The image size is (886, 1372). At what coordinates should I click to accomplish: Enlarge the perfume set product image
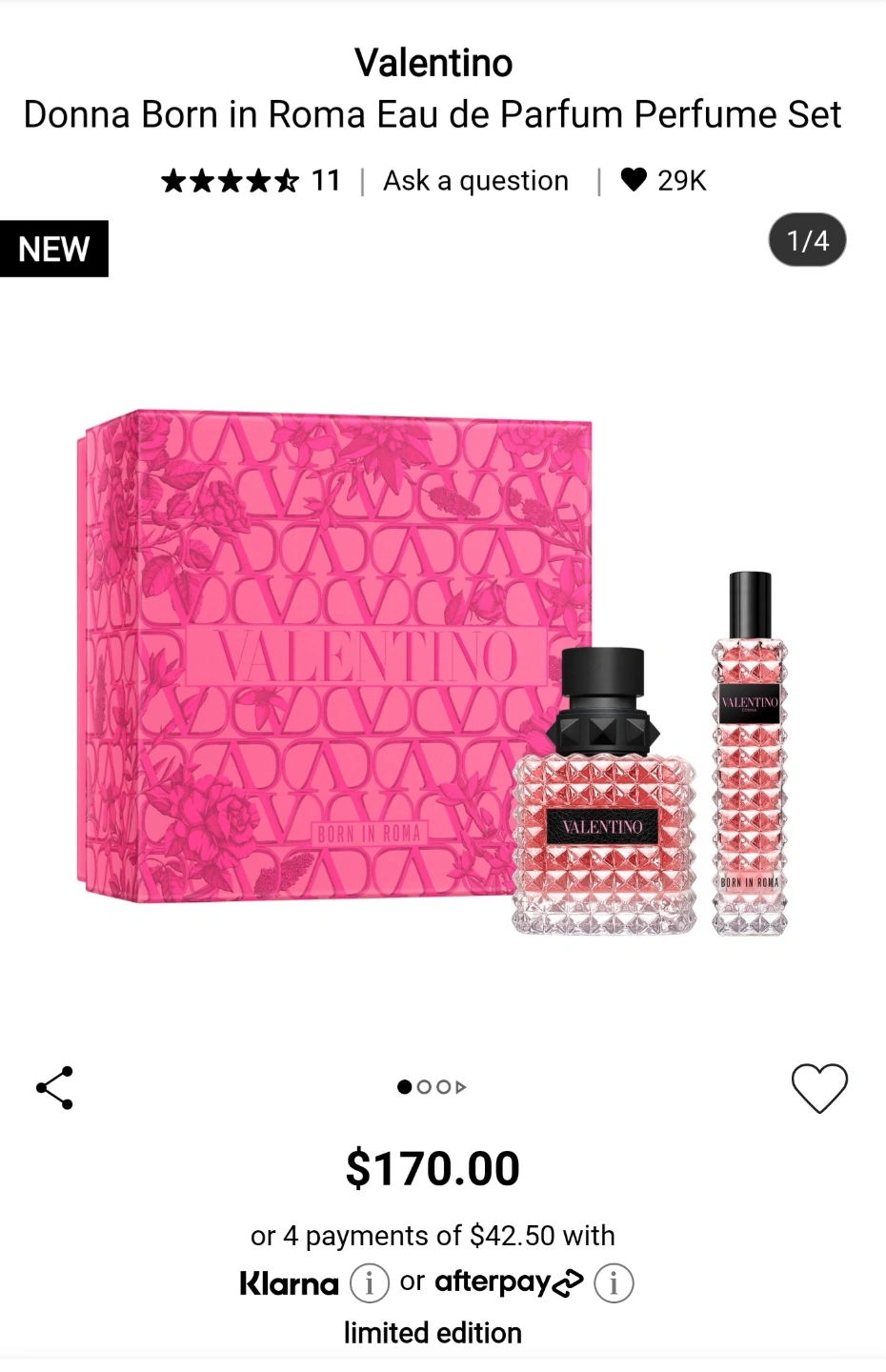pyautogui.click(x=433, y=667)
